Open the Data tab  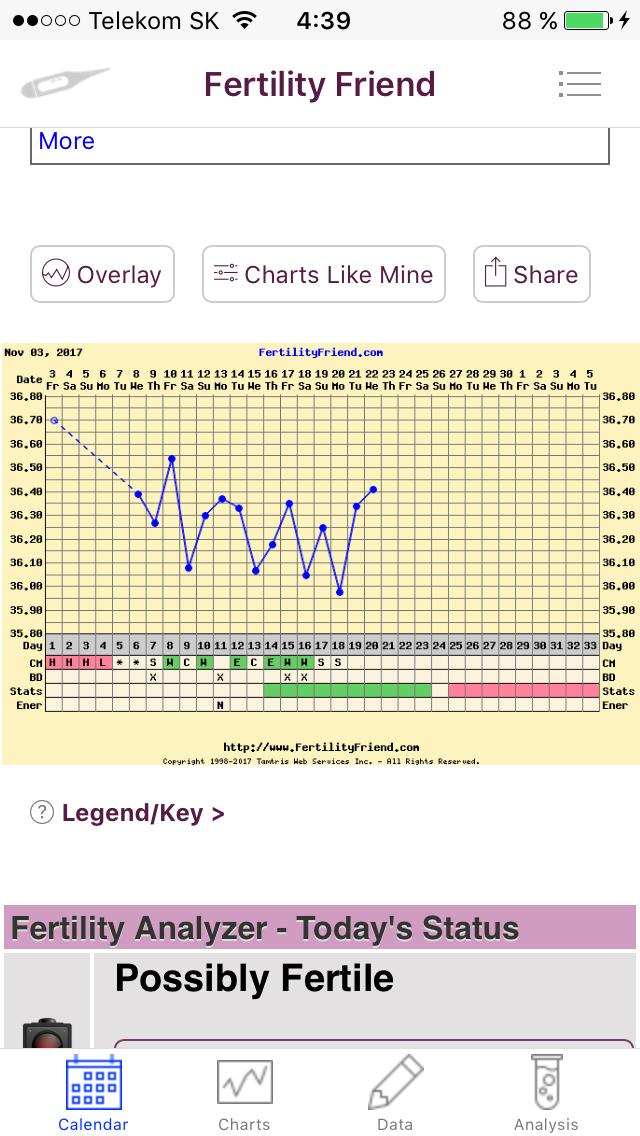395,1093
